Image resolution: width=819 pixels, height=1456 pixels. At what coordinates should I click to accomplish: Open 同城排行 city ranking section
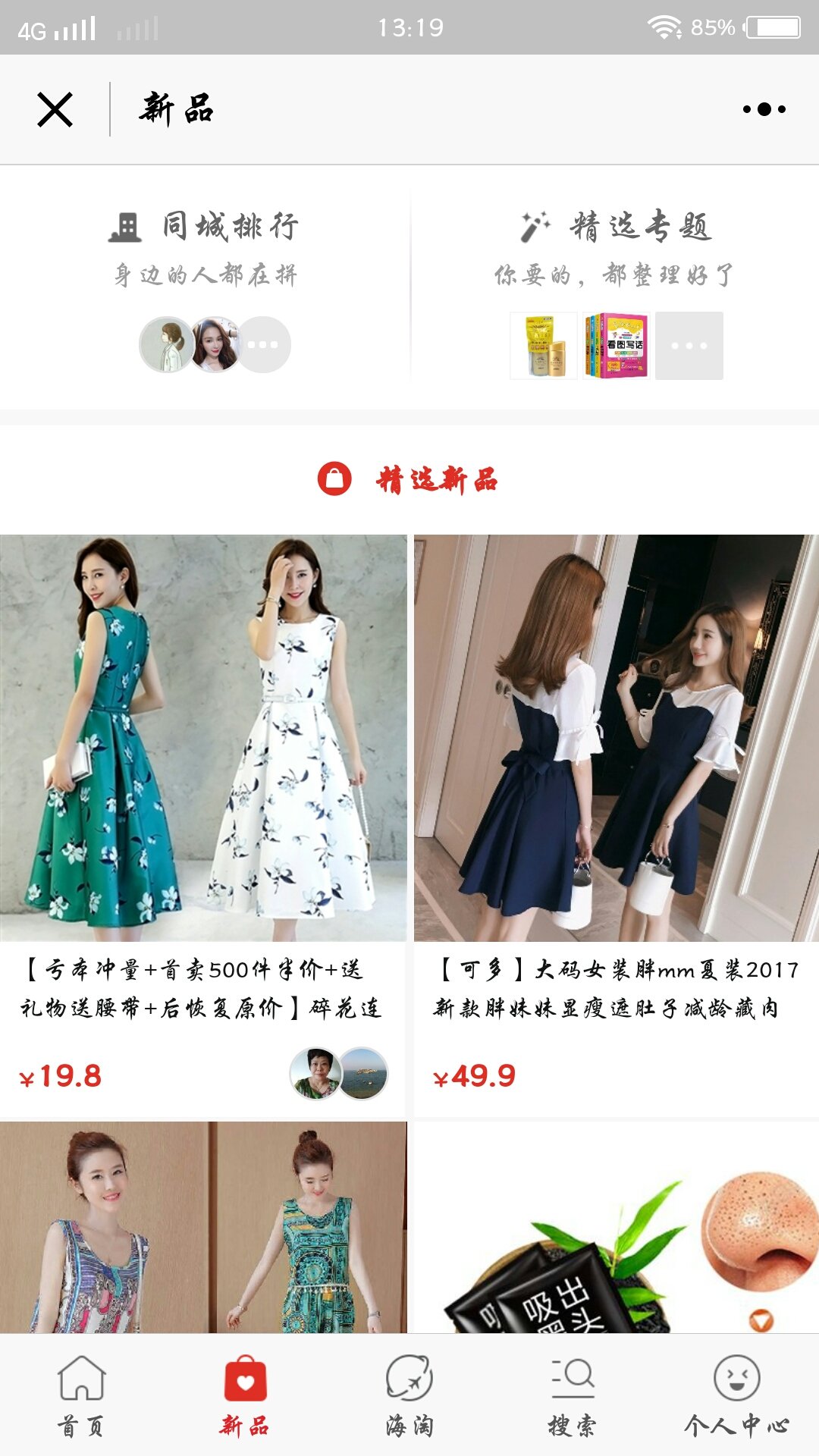(206, 288)
